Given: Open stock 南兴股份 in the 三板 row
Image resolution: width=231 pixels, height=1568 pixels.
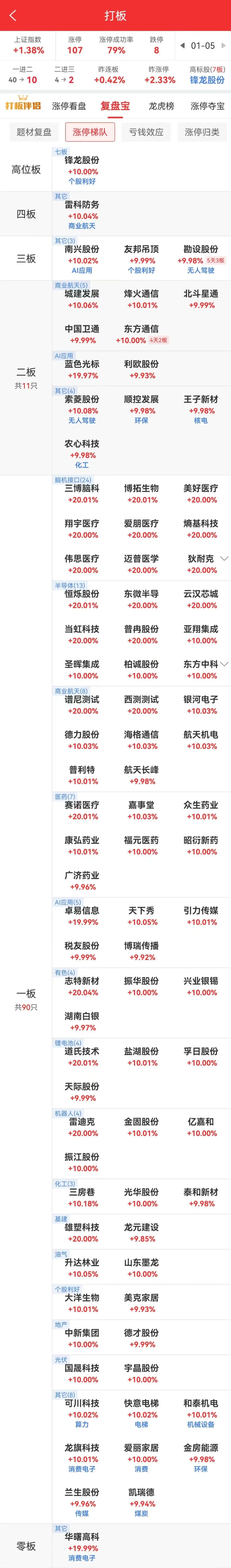Looking at the screenshot, I should click(82, 250).
